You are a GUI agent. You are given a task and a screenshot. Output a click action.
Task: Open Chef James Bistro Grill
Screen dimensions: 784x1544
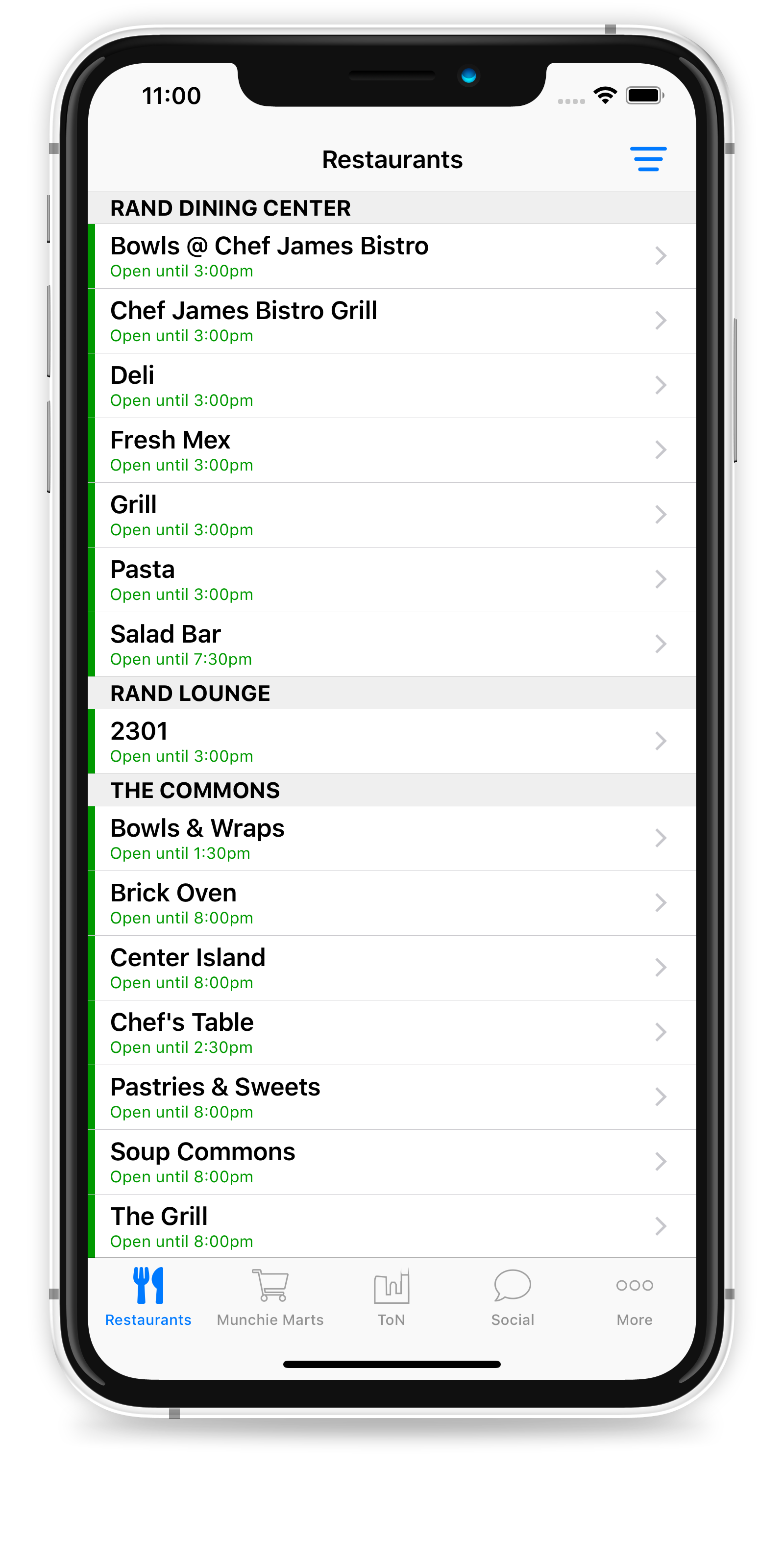pyautogui.click(x=392, y=321)
